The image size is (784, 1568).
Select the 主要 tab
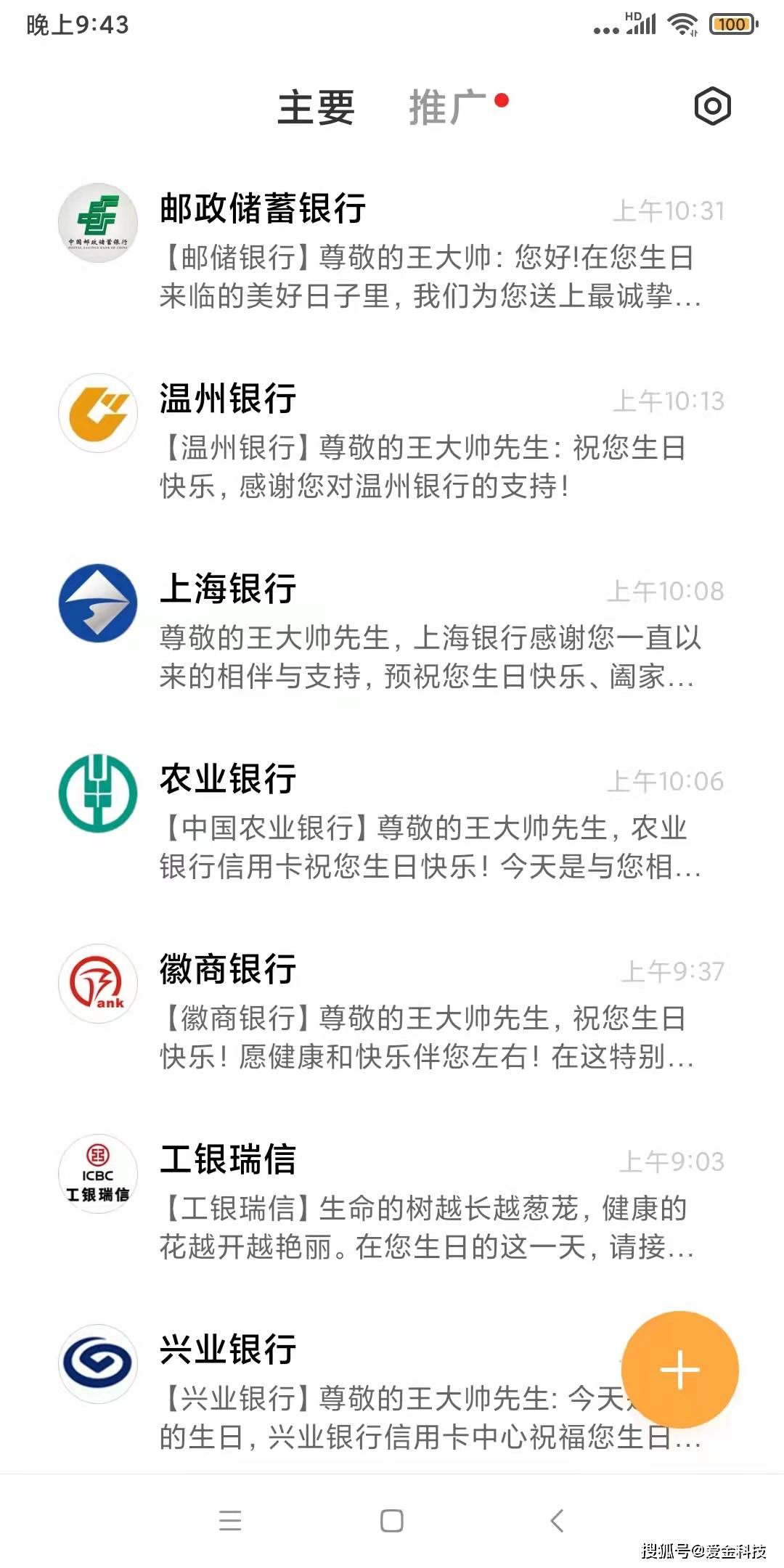coord(316,107)
